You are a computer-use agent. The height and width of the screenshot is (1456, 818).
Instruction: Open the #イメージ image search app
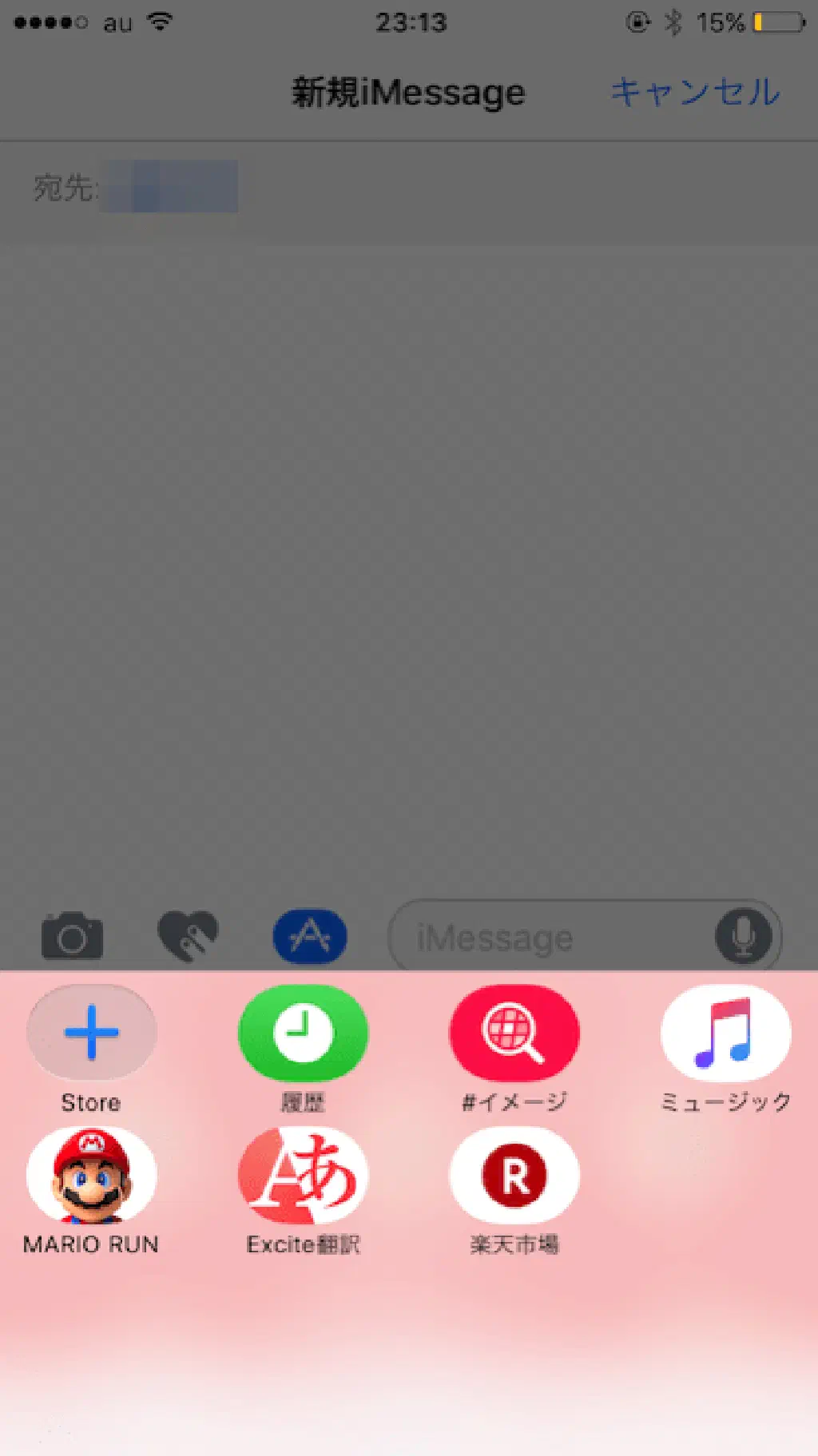(514, 1033)
